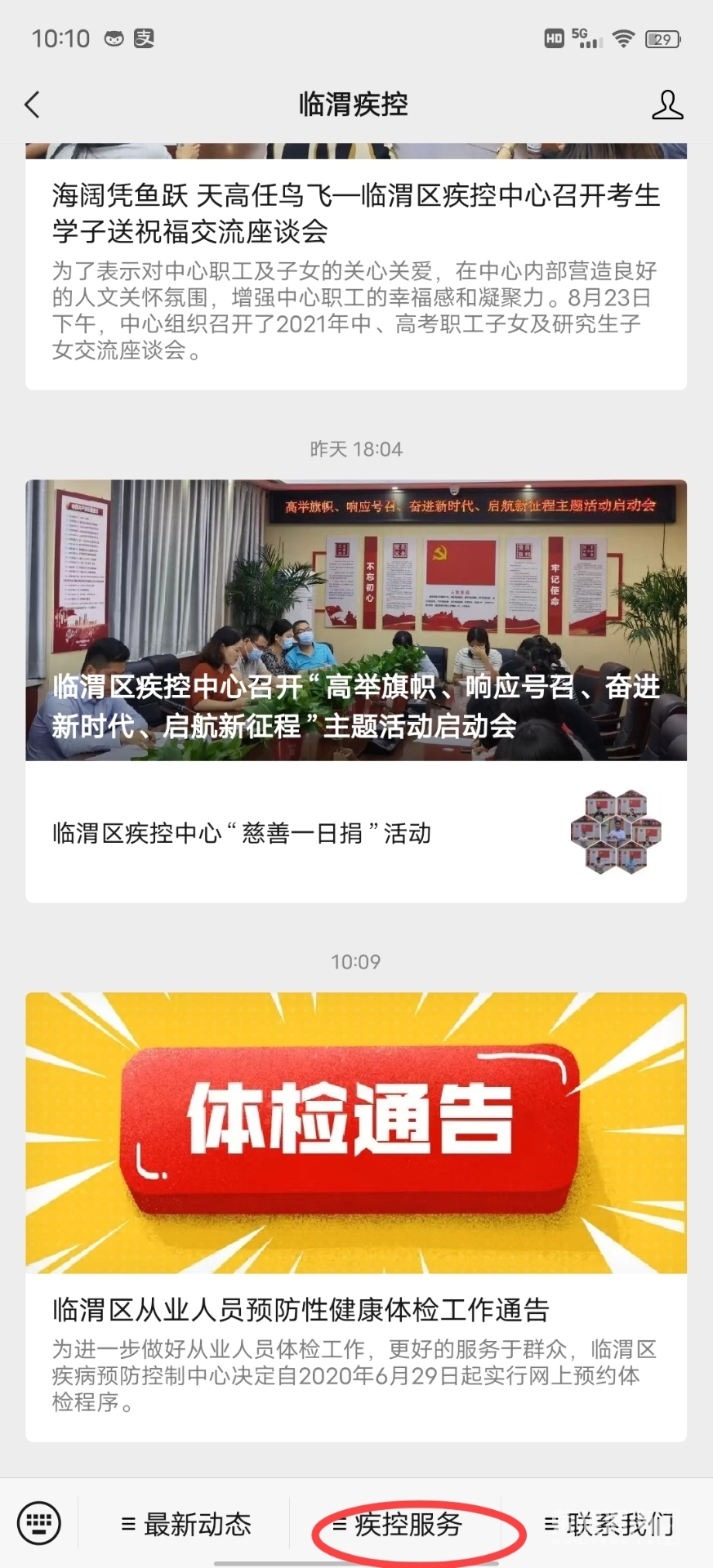Open 联系我们 menu
This screenshot has height=1568, width=713.
click(x=609, y=1525)
